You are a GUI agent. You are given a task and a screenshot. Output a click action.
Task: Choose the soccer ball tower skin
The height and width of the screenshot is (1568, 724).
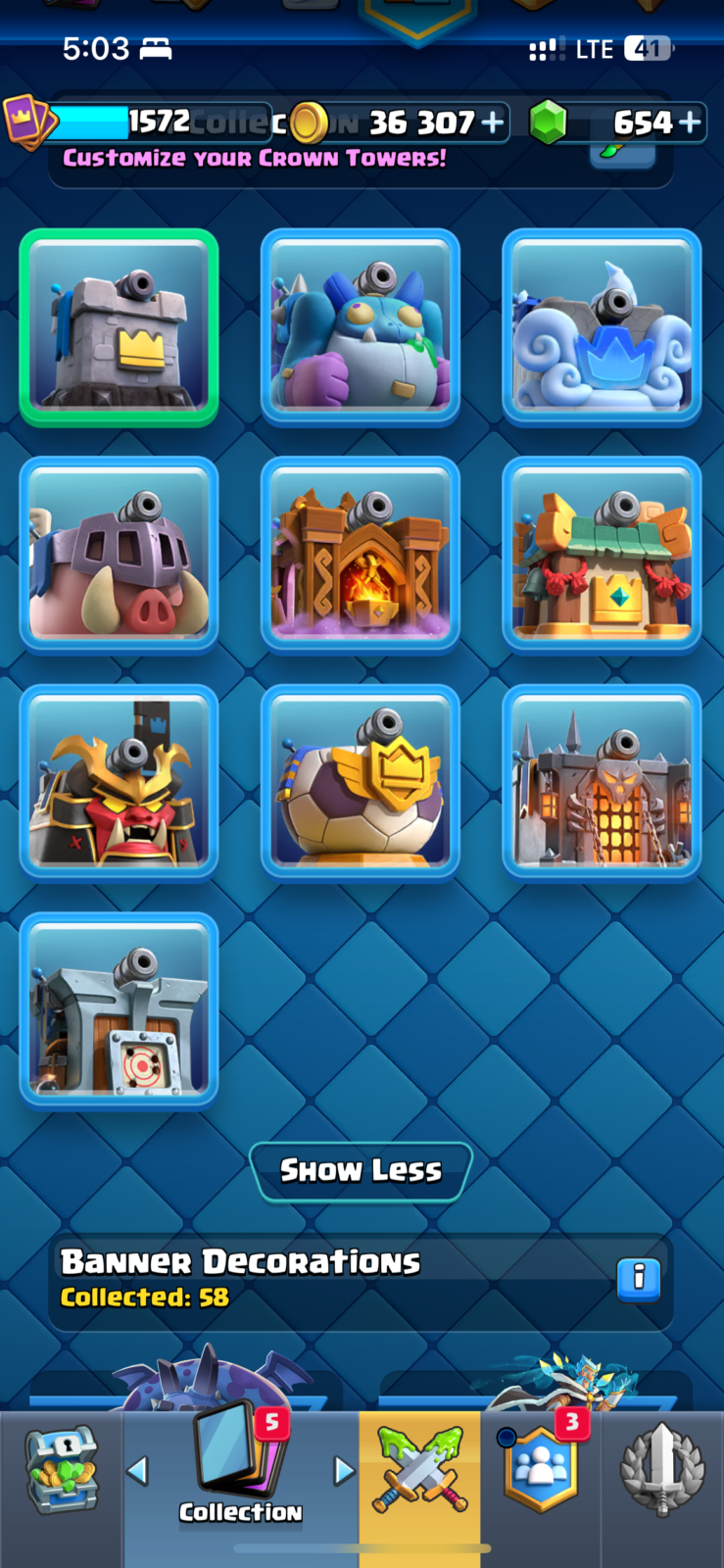tap(361, 783)
